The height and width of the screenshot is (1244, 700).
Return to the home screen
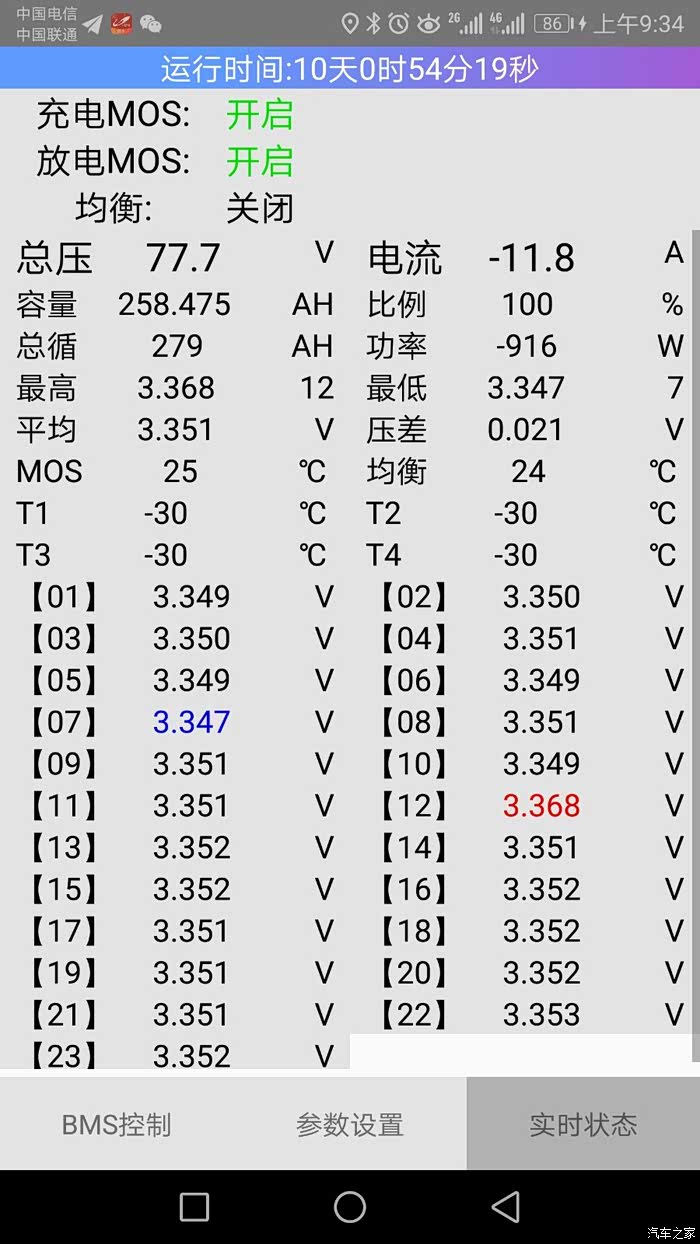[349, 1207]
